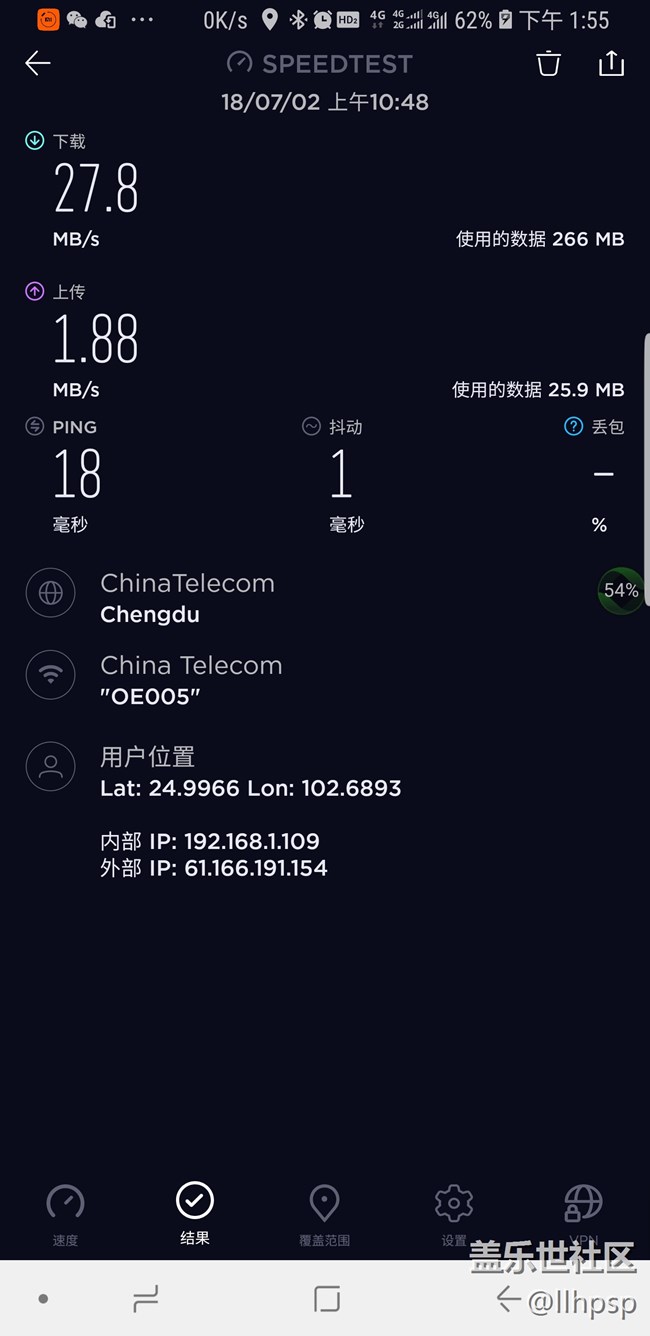Select the 结果 tab
Screen dimensions: 650x1336
[195, 1212]
